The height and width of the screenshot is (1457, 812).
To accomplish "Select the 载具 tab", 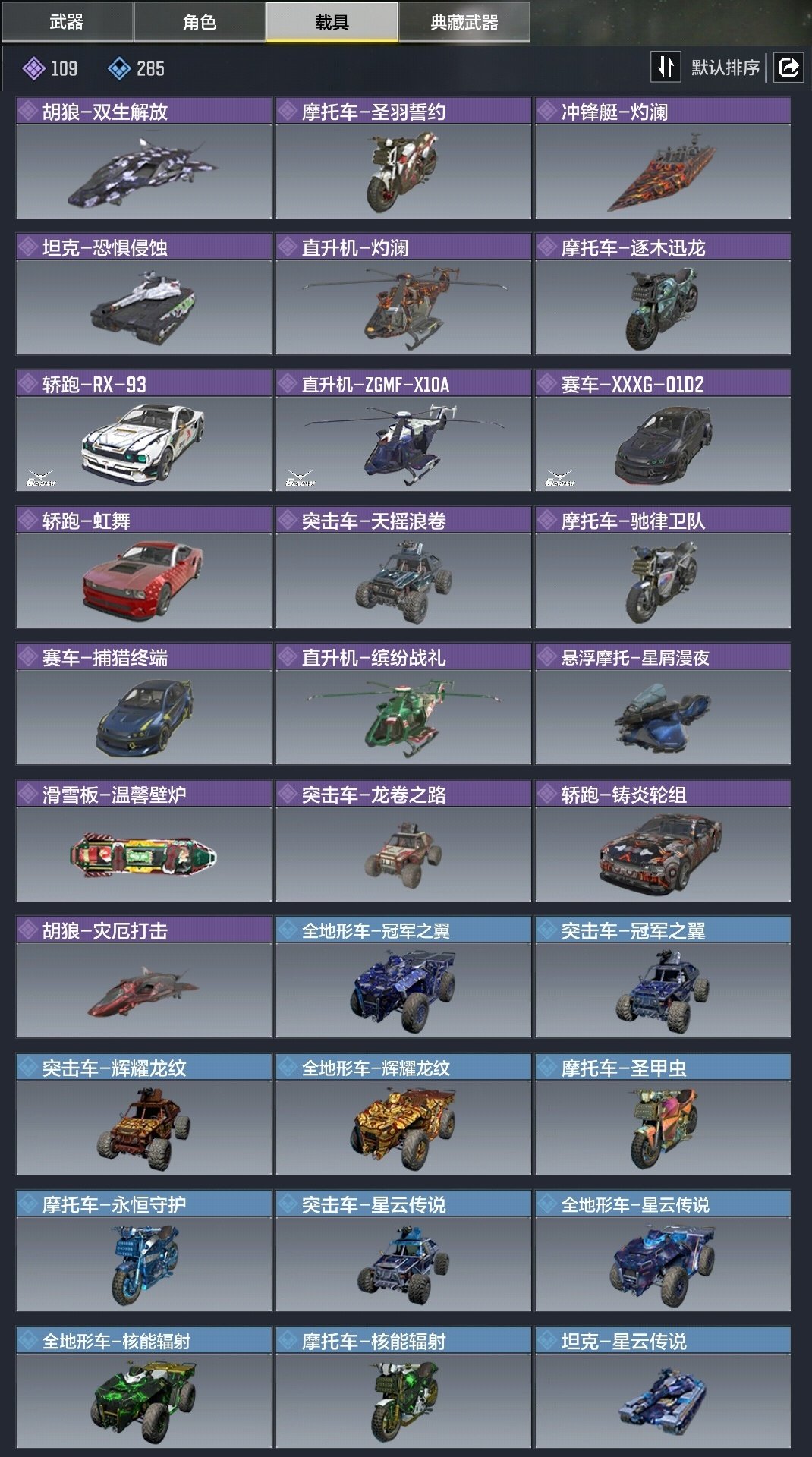I will 332,22.
